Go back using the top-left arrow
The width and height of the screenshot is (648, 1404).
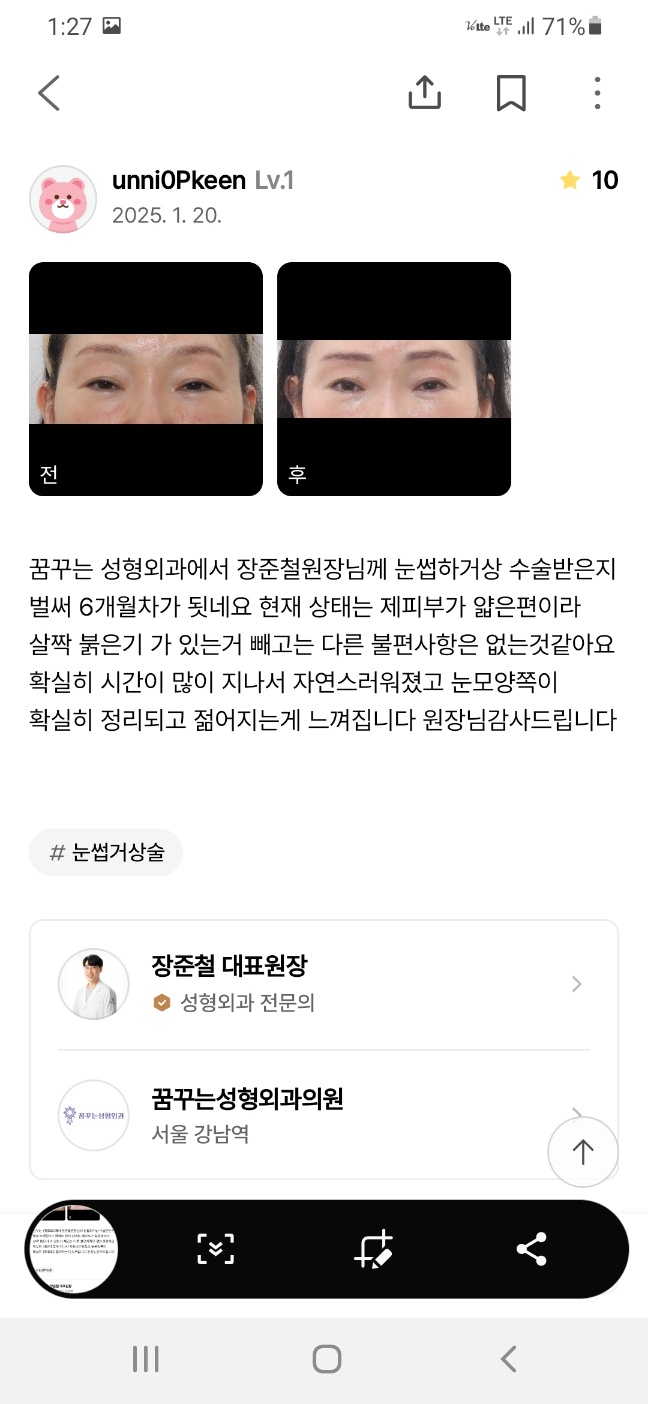point(49,93)
